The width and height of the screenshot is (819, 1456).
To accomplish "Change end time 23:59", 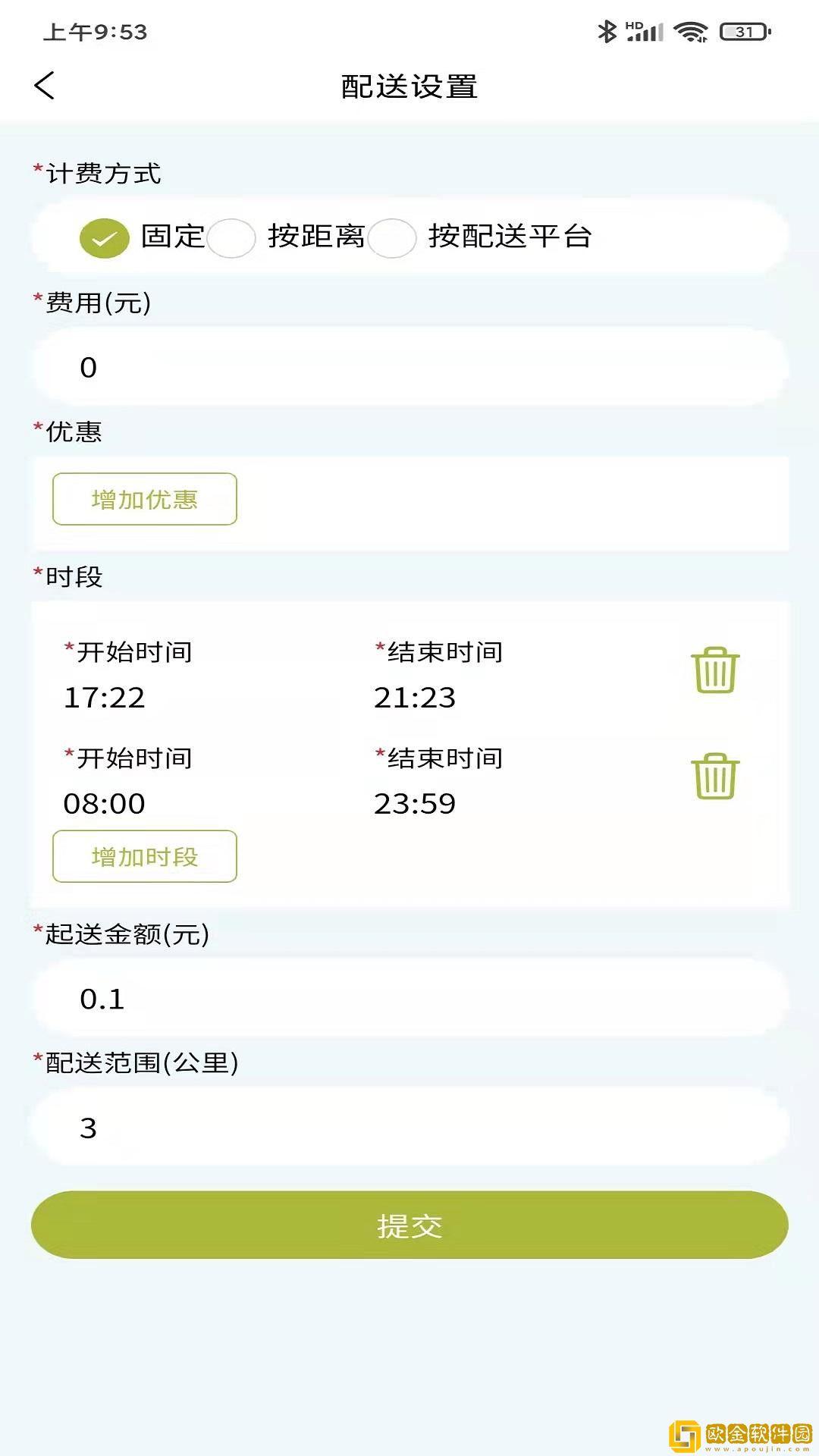I will point(415,804).
